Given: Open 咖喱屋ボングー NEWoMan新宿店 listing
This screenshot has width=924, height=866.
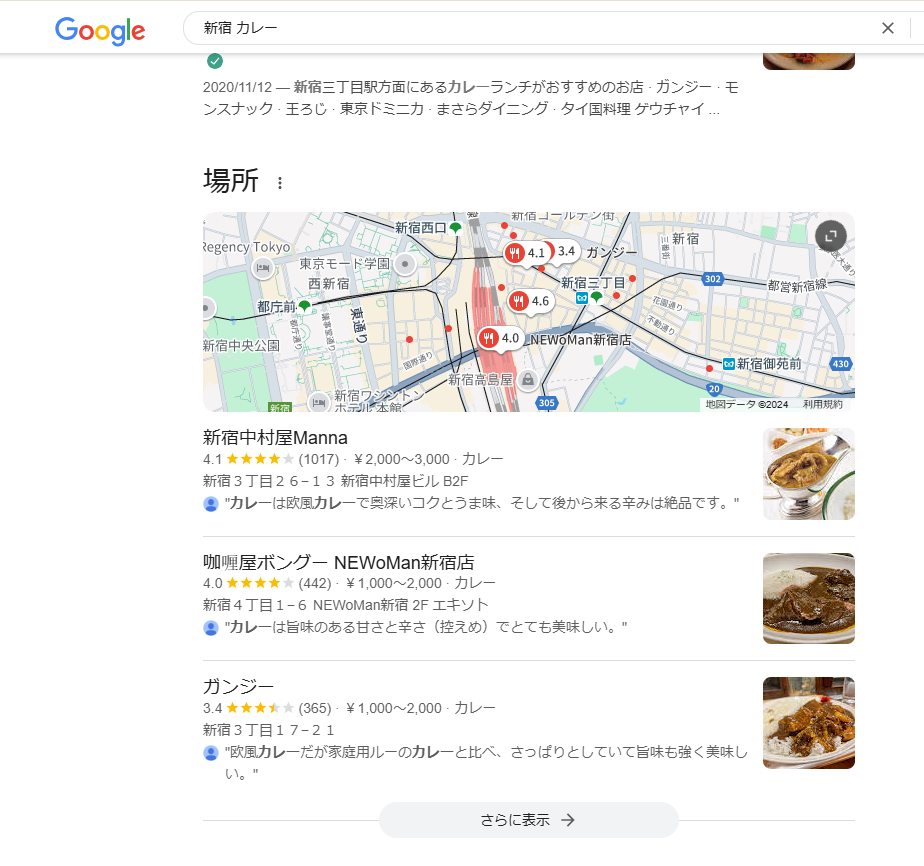Looking at the screenshot, I should 338,561.
